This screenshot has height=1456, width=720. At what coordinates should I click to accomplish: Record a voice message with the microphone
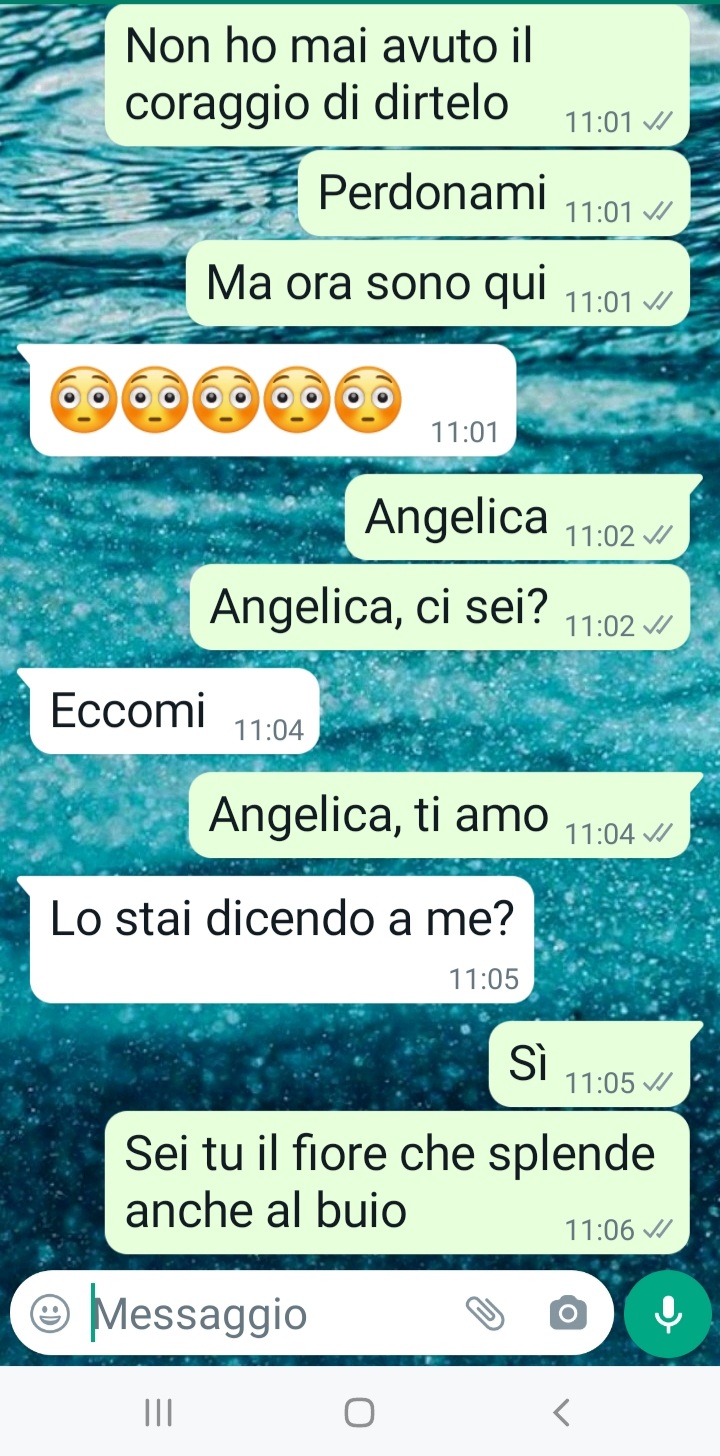[x=667, y=1313]
